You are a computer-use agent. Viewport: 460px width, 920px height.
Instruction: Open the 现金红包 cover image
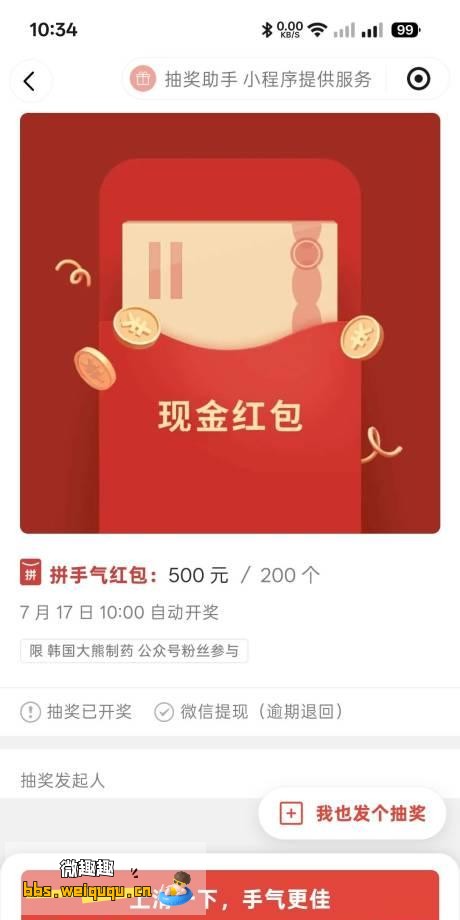pos(230,323)
